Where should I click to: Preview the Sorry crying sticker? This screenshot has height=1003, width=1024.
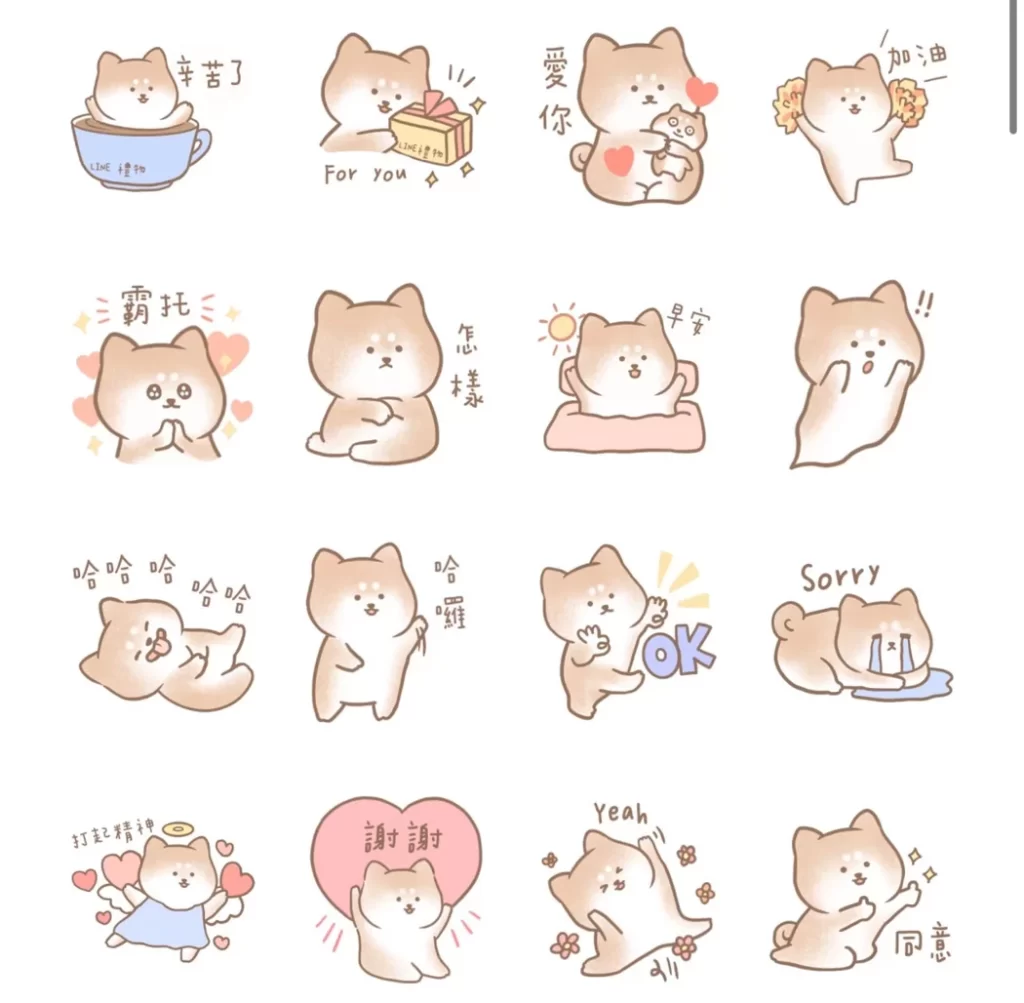click(860, 635)
